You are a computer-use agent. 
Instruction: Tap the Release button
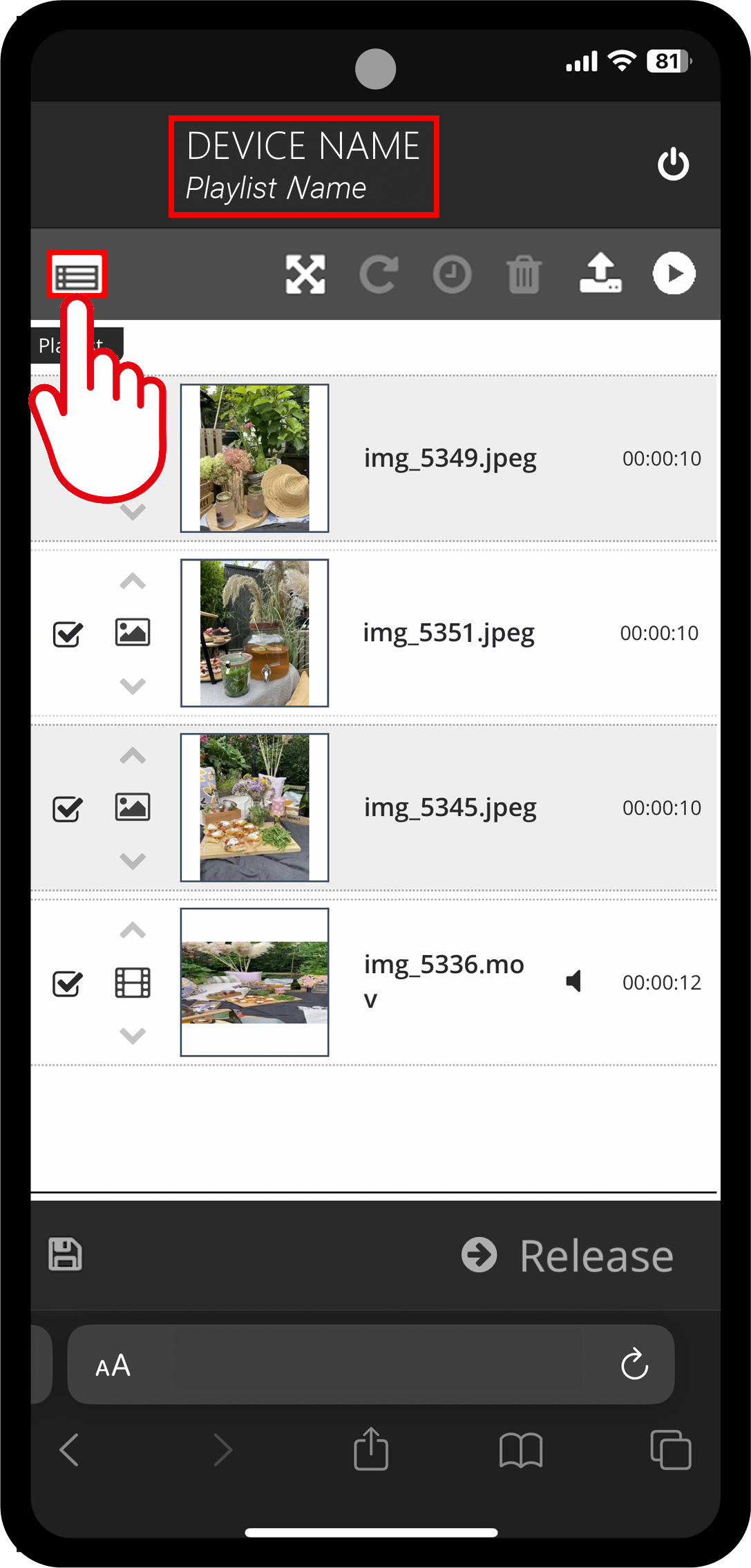567,1256
